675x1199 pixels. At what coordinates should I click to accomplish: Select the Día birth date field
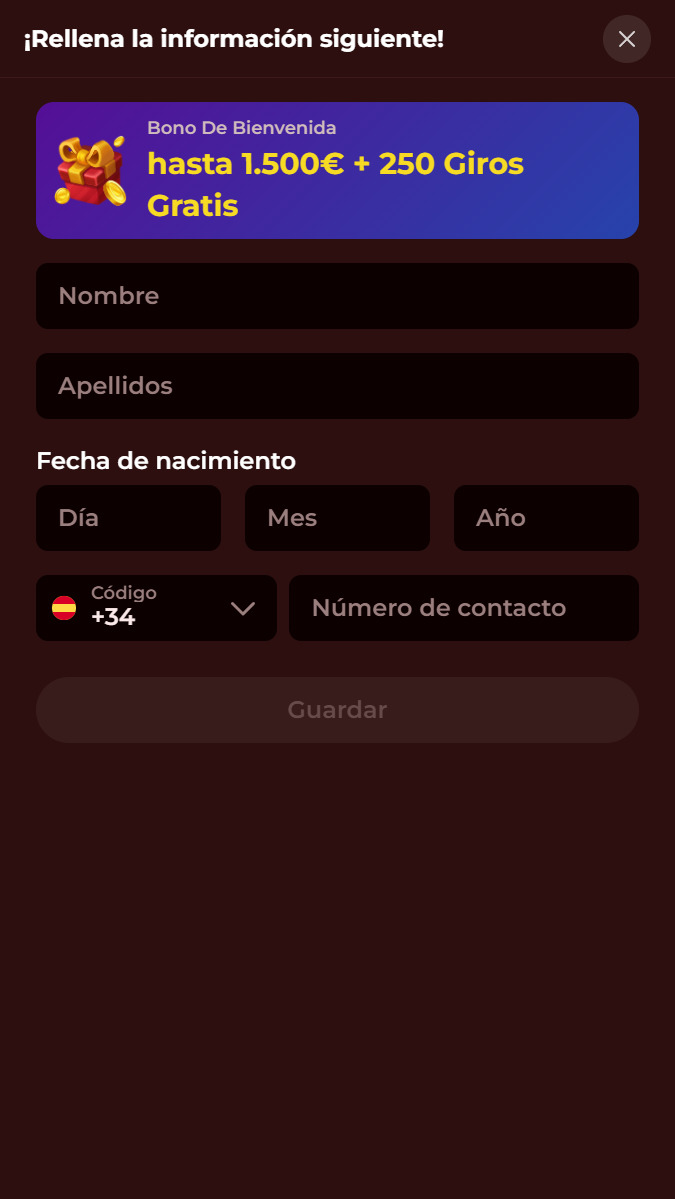[x=128, y=518]
